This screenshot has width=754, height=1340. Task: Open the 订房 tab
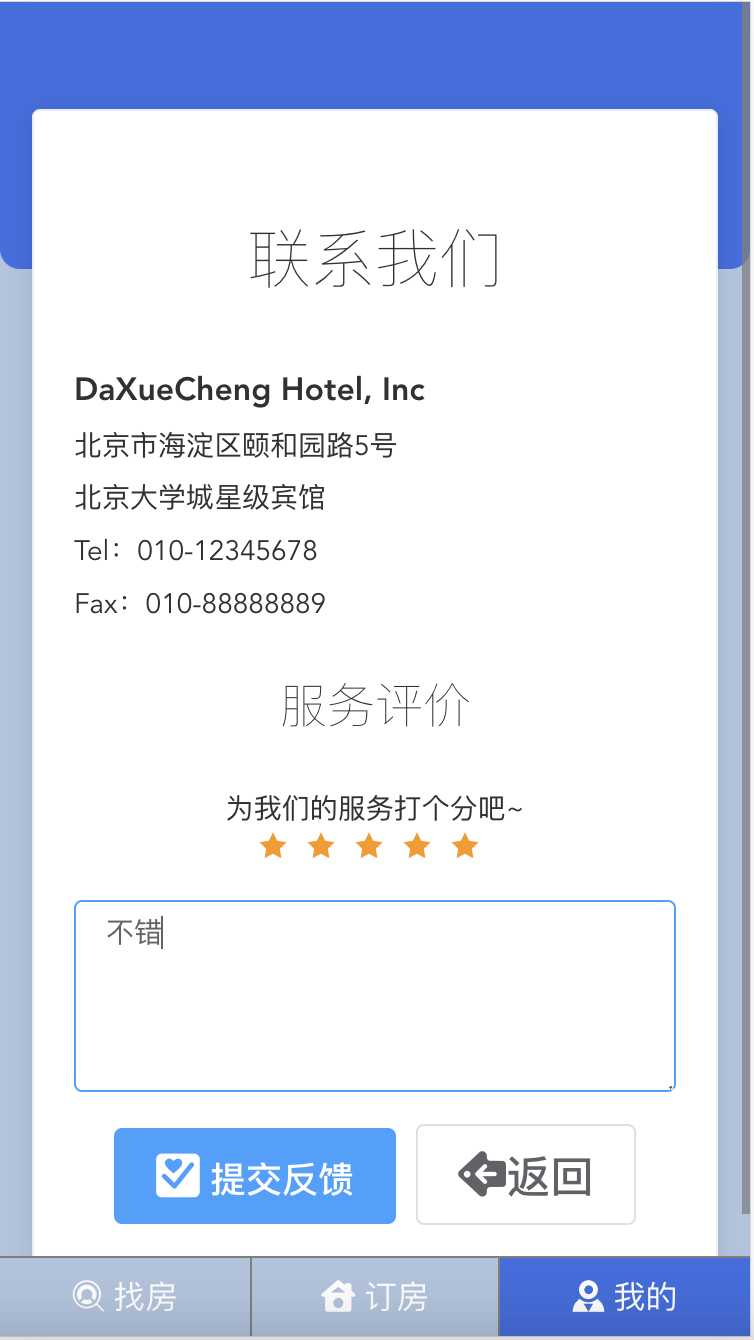(375, 1297)
